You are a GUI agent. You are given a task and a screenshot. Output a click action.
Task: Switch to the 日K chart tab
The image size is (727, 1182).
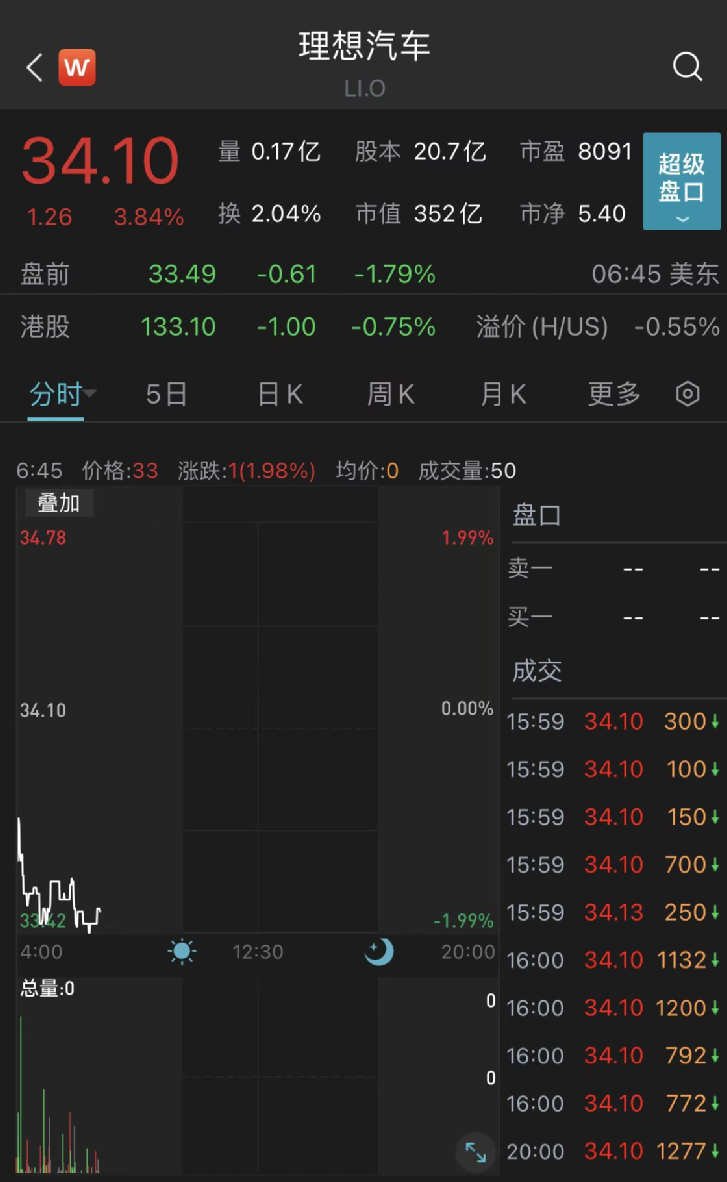pyautogui.click(x=280, y=394)
